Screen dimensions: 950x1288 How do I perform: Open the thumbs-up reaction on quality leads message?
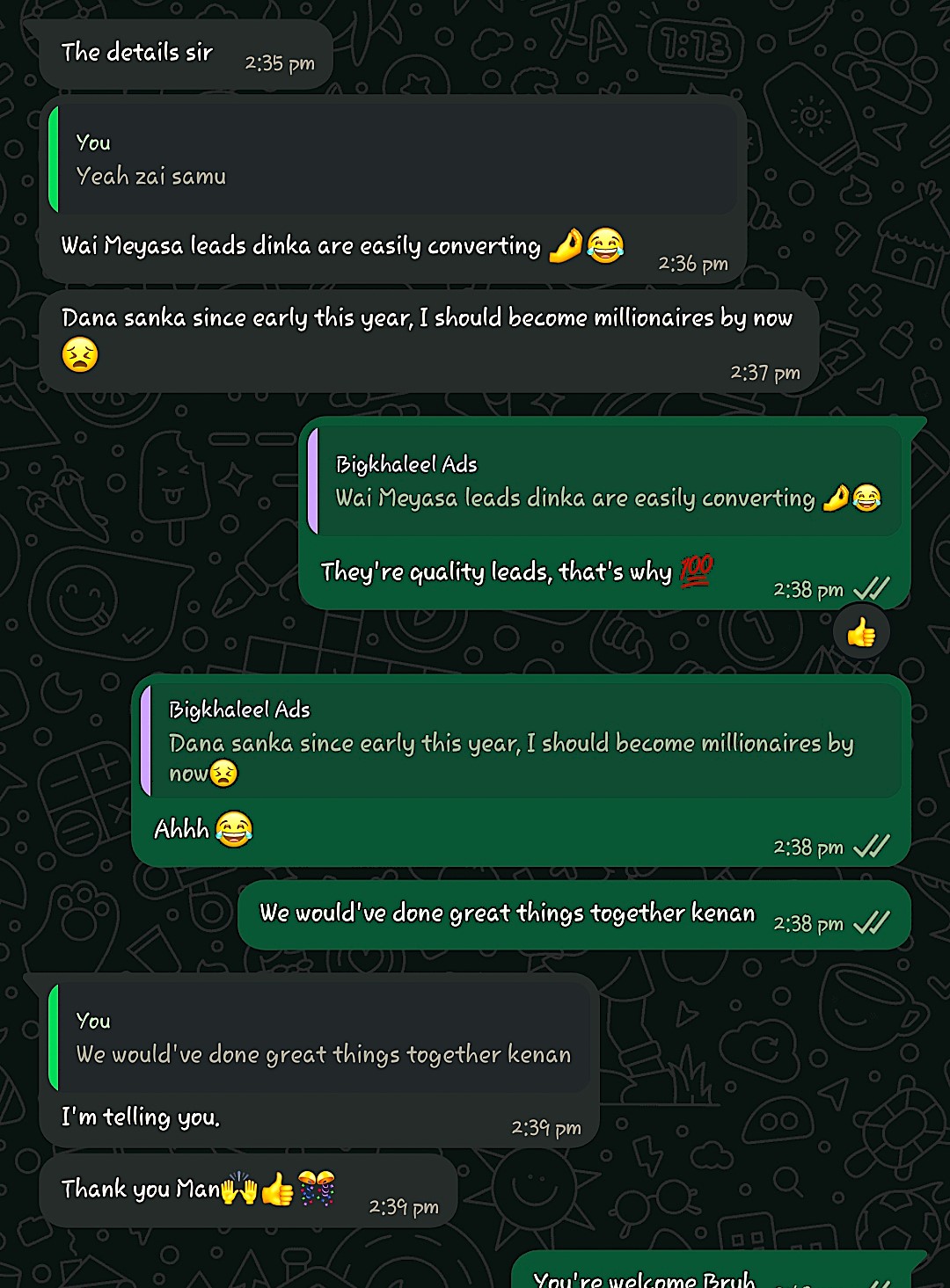coord(861,632)
